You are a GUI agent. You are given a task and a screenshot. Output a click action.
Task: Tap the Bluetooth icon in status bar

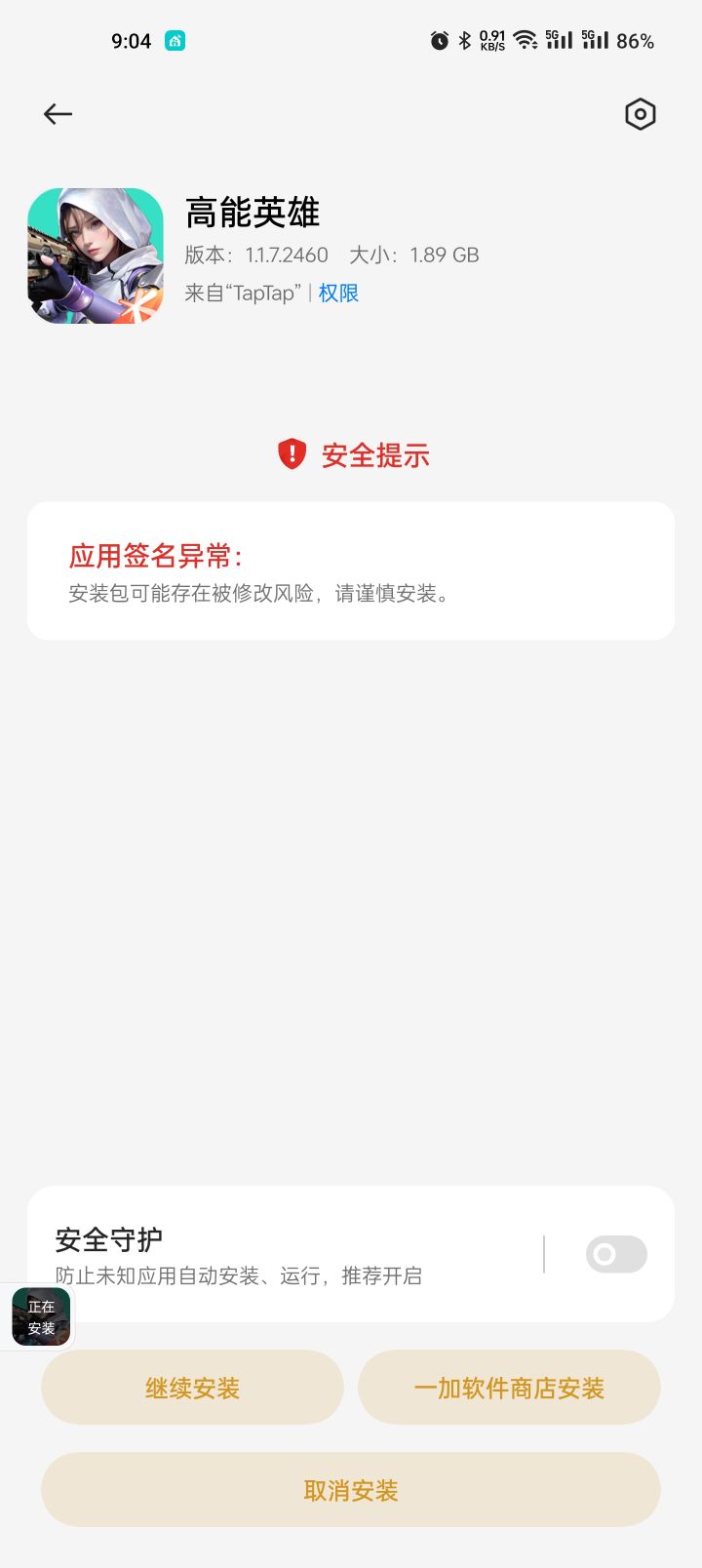point(464,41)
